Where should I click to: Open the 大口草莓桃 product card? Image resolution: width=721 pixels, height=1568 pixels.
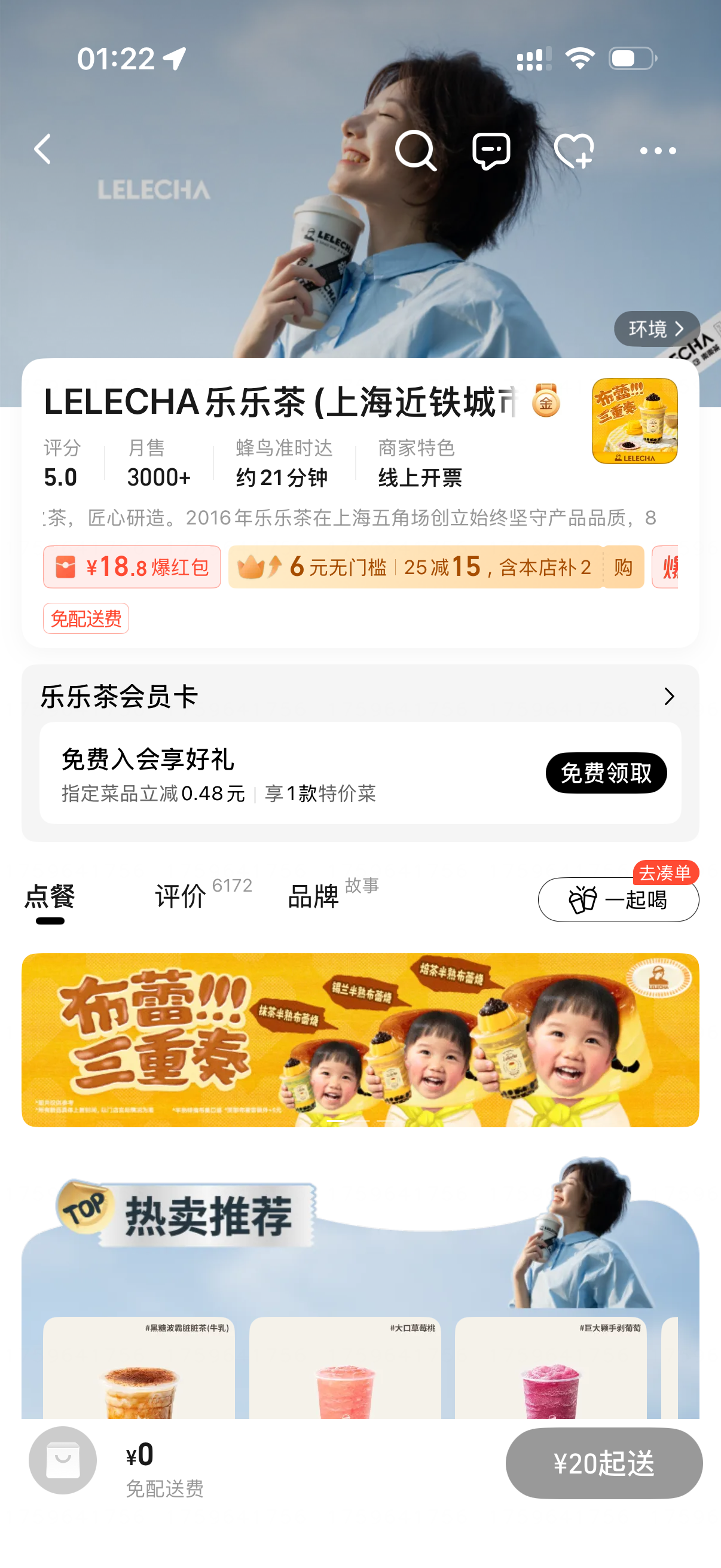(x=344, y=1369)
